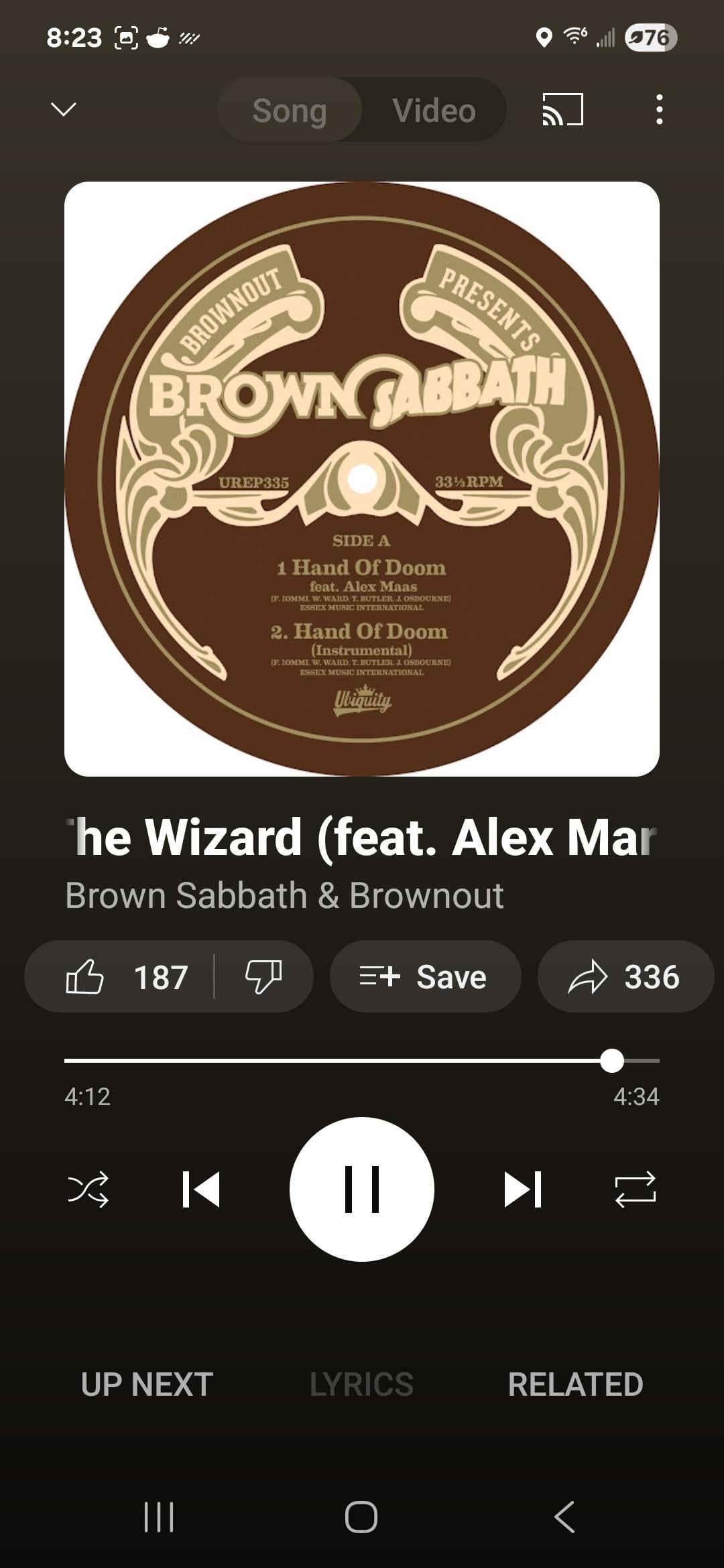
Task: Tap the system back button
Action: coord(564,1516)
